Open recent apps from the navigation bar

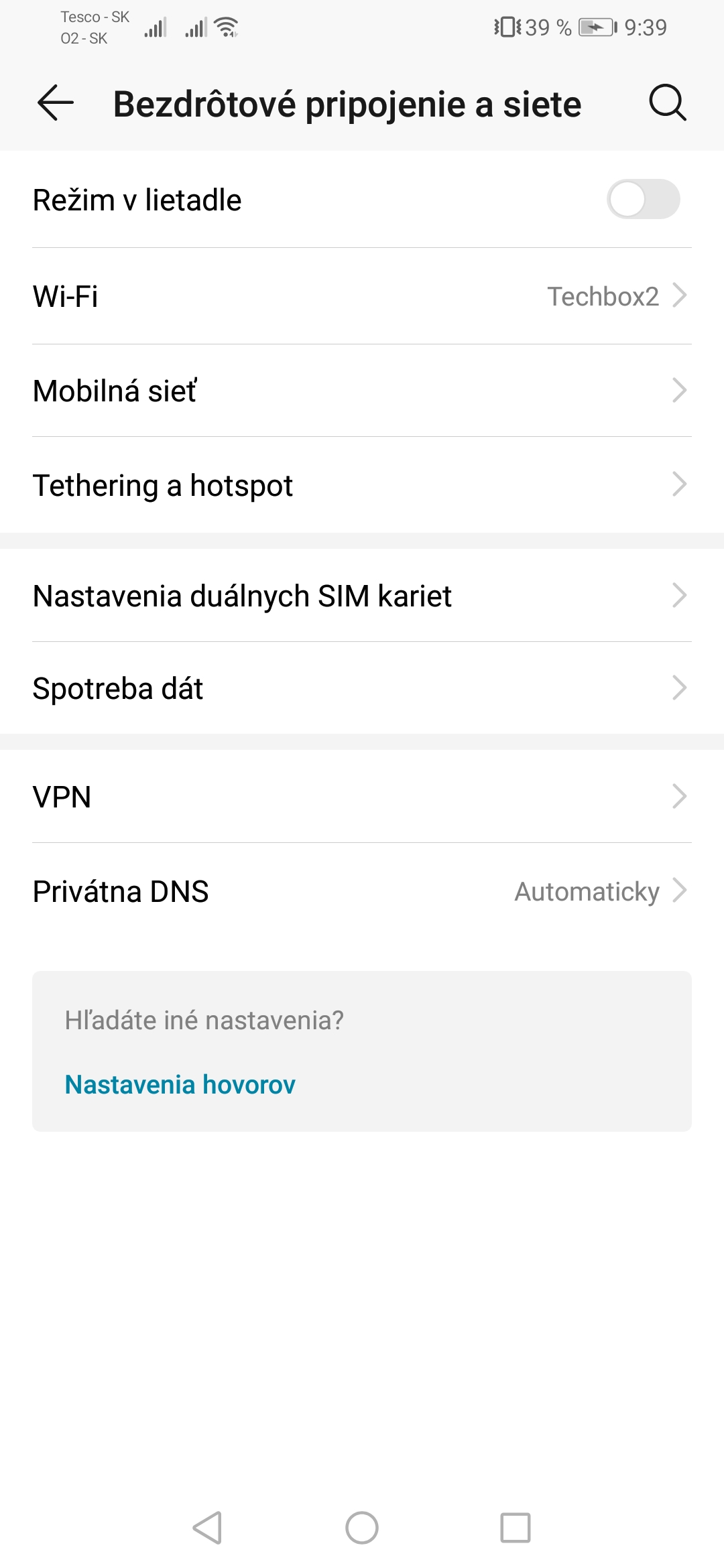tap(516, 1528)
